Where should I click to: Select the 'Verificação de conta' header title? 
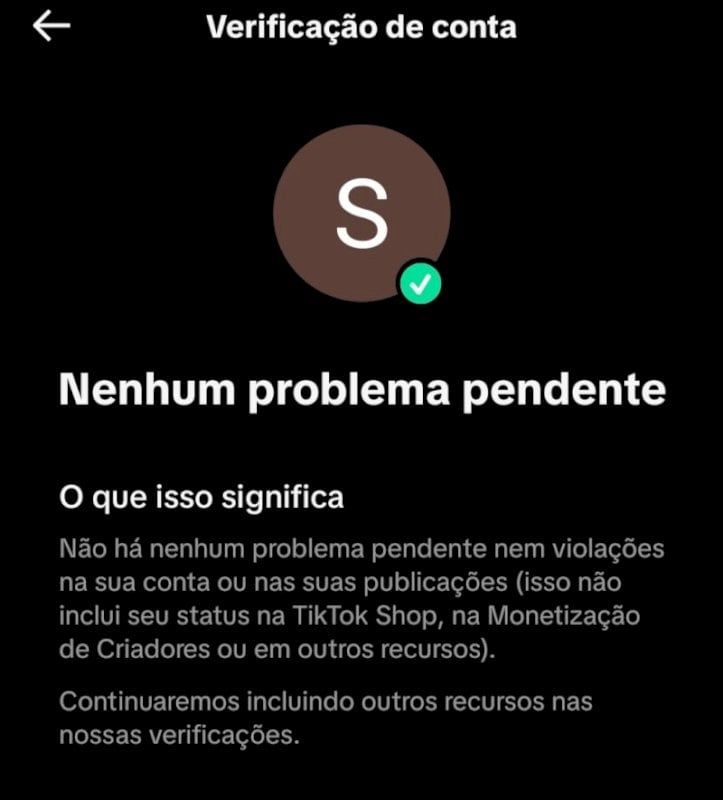(361, 29)
